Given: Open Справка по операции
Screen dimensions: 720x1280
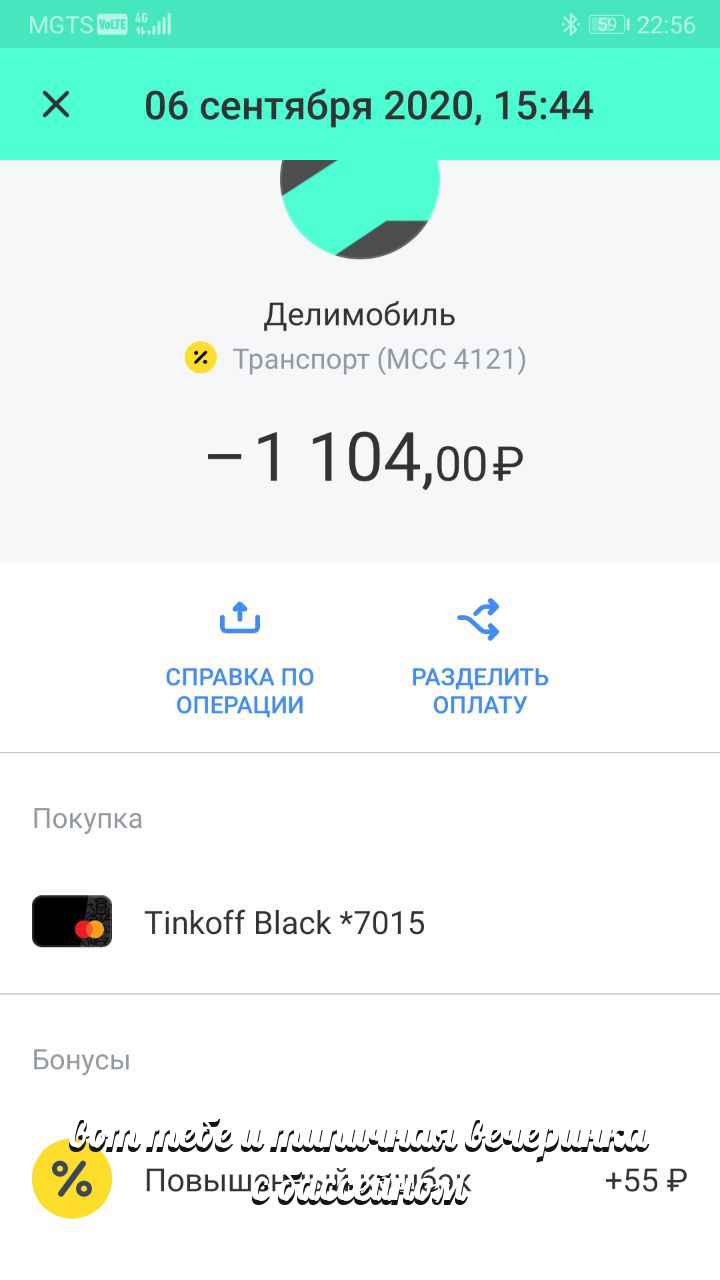Looking at the screenshot, I should [240, 658].
